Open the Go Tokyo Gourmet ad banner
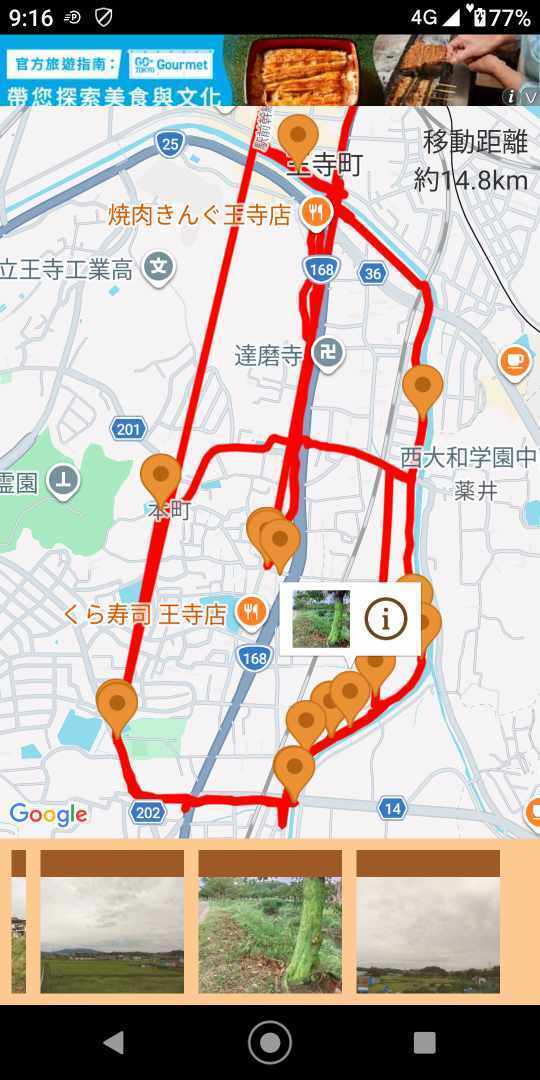 (x=270, y=70)
